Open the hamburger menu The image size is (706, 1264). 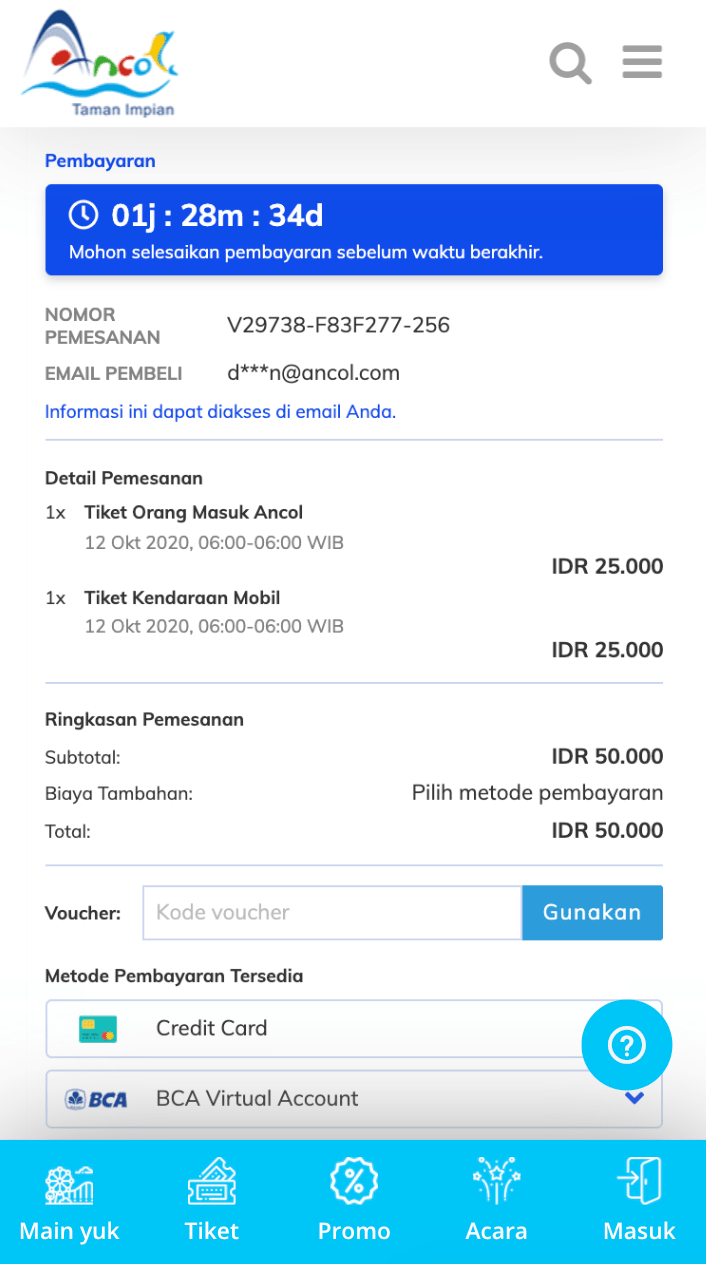(642, 62)
